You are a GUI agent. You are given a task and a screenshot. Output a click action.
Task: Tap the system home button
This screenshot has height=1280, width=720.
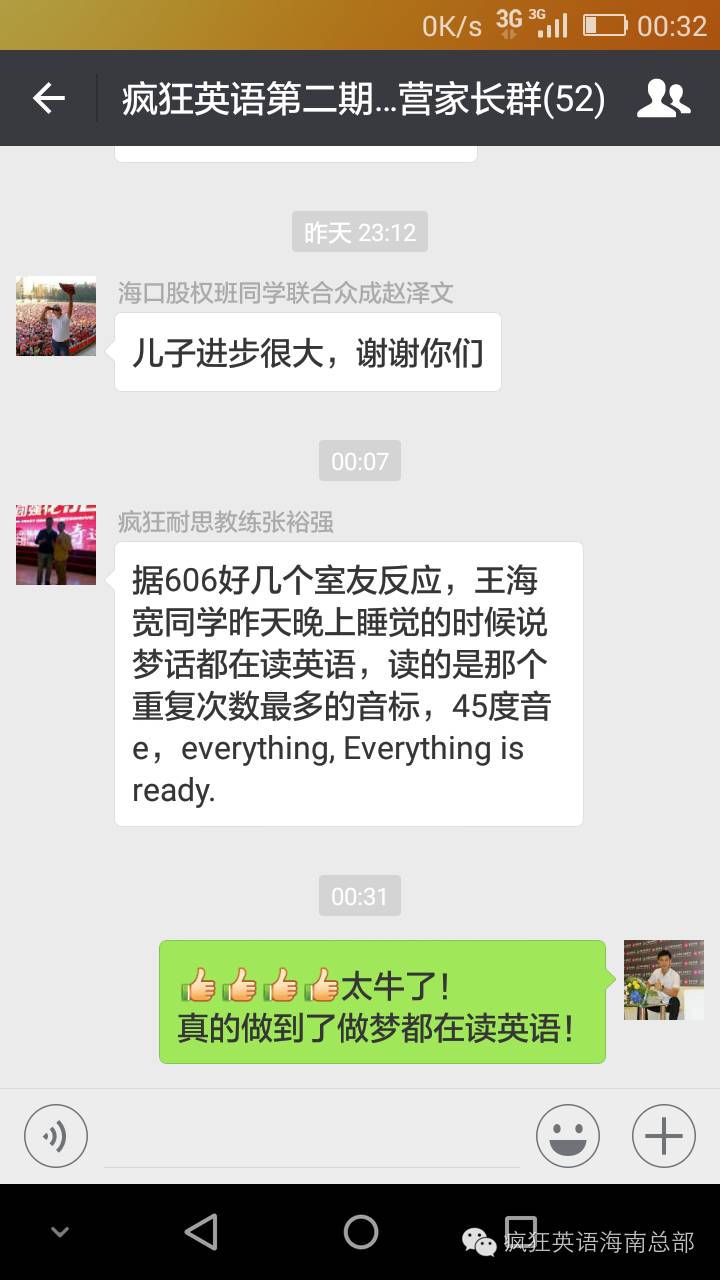click(x=360, y=1232)
